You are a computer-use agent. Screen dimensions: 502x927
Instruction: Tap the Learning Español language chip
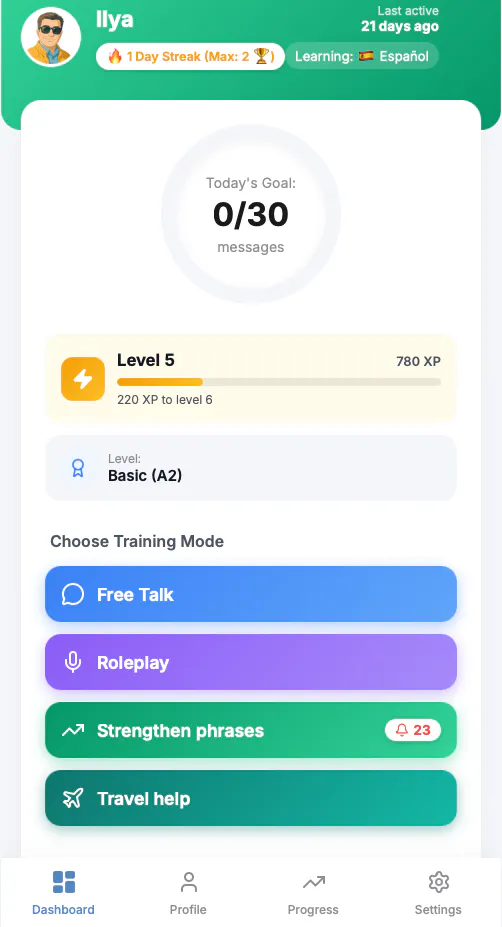(362, 56)
